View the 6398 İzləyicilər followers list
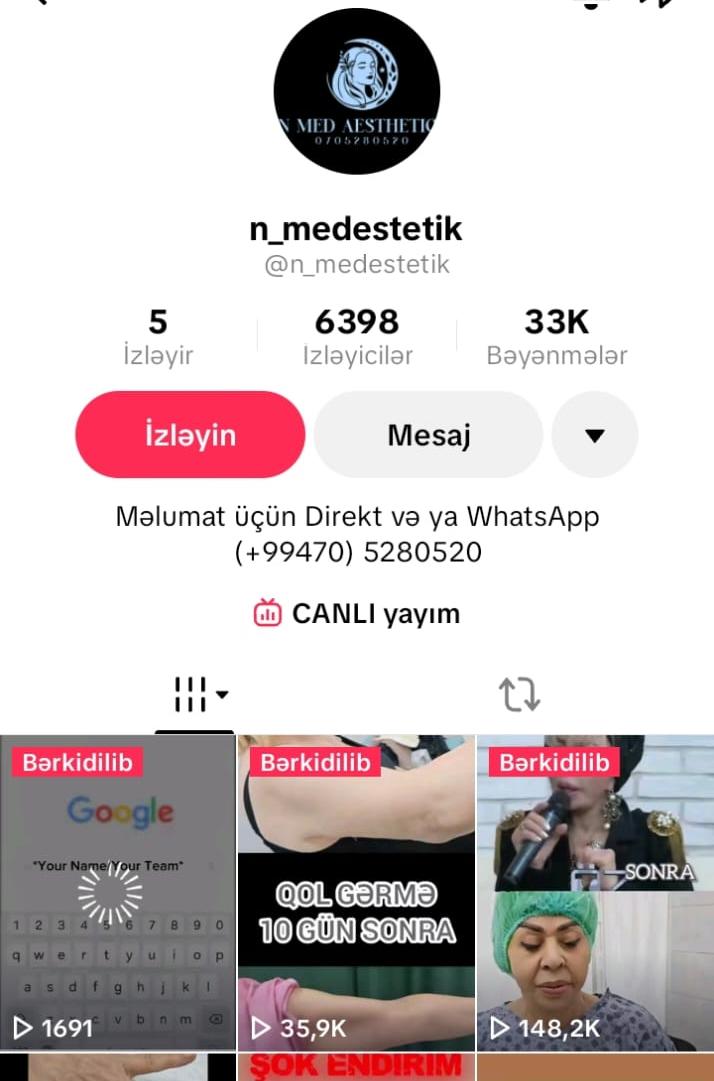714x1081 pixels. point(357,337)
